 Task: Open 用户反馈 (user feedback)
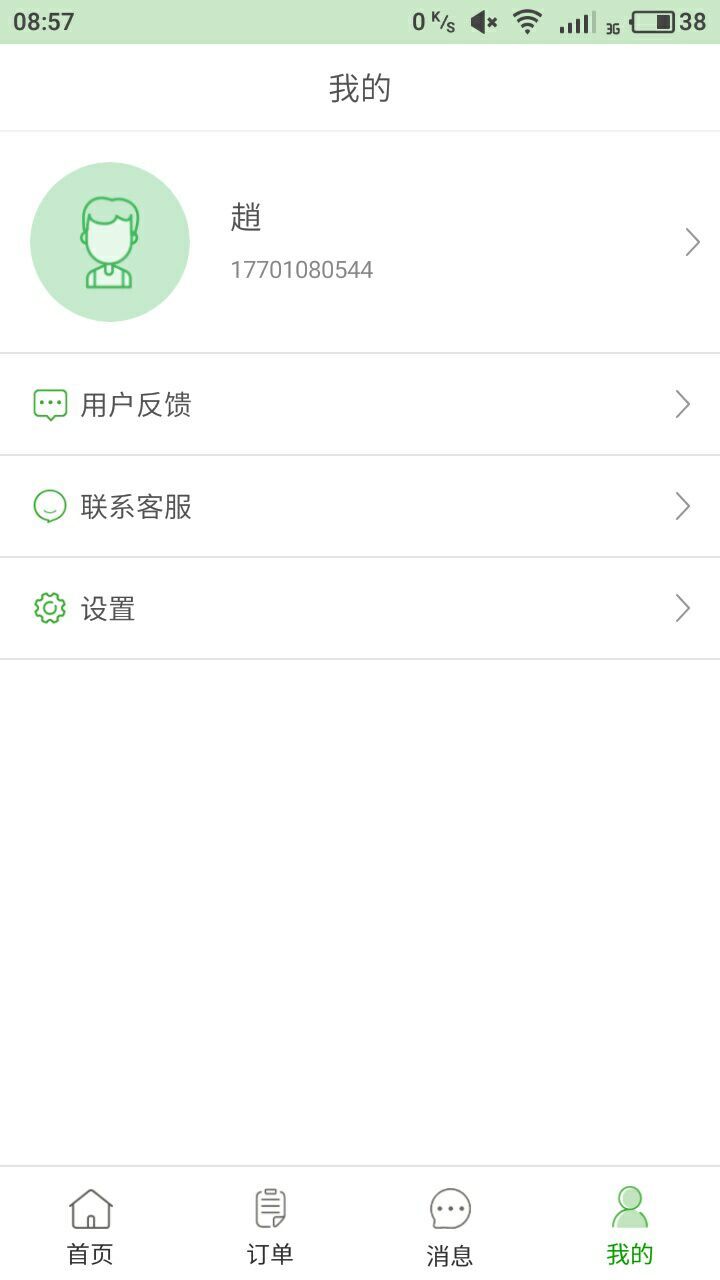click(x=360, y=405)
